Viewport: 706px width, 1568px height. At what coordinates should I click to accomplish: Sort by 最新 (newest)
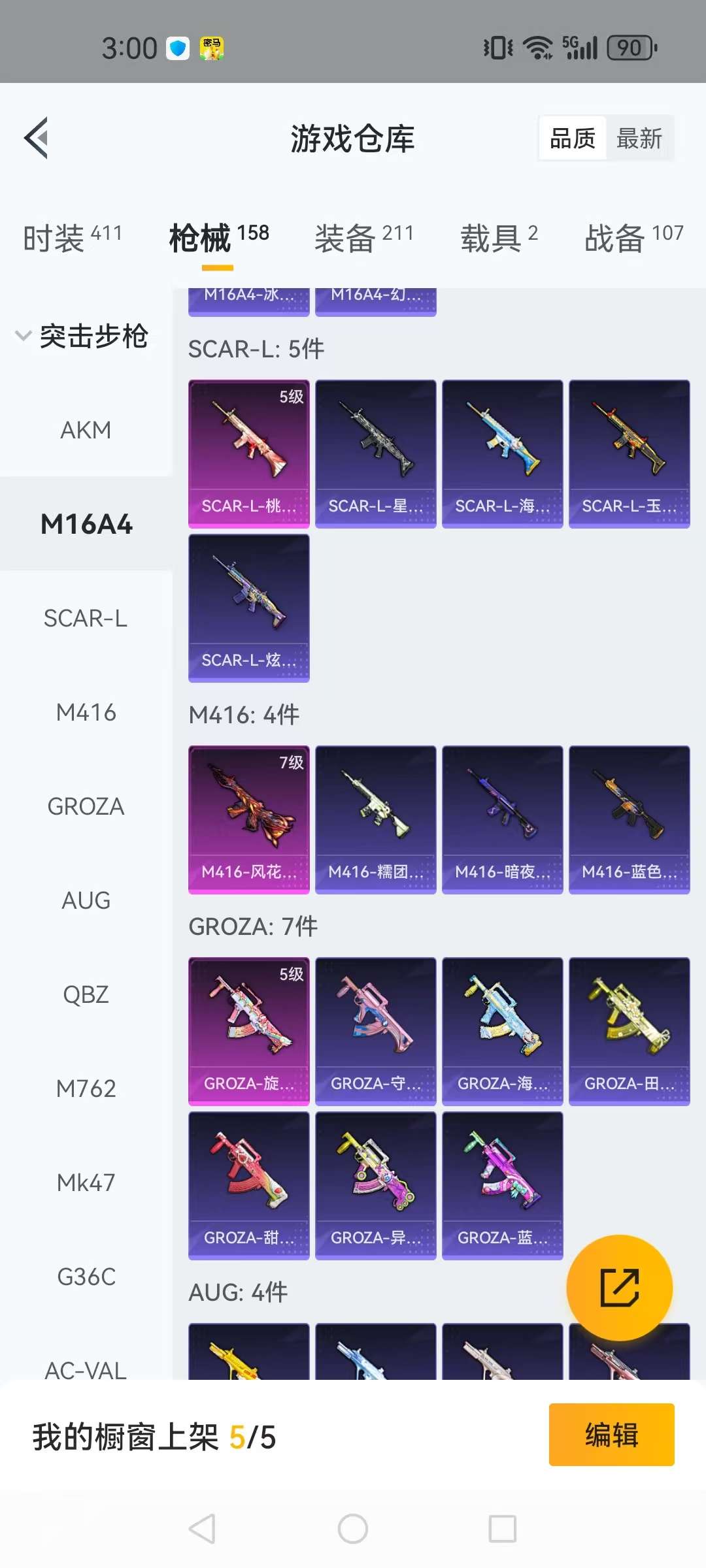[639, 139]
